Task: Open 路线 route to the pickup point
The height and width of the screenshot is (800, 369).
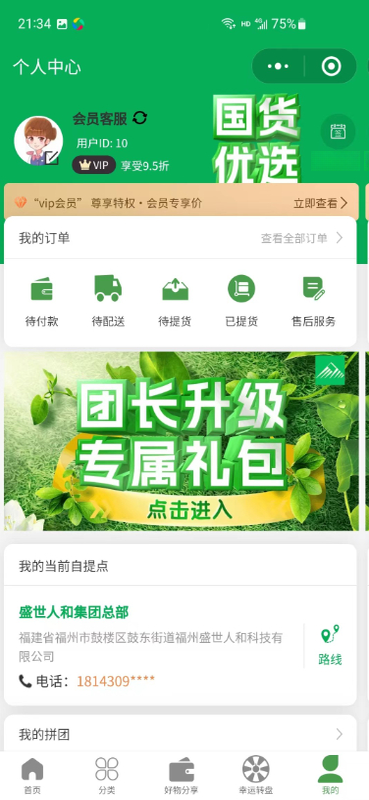Action: [330, 646]
